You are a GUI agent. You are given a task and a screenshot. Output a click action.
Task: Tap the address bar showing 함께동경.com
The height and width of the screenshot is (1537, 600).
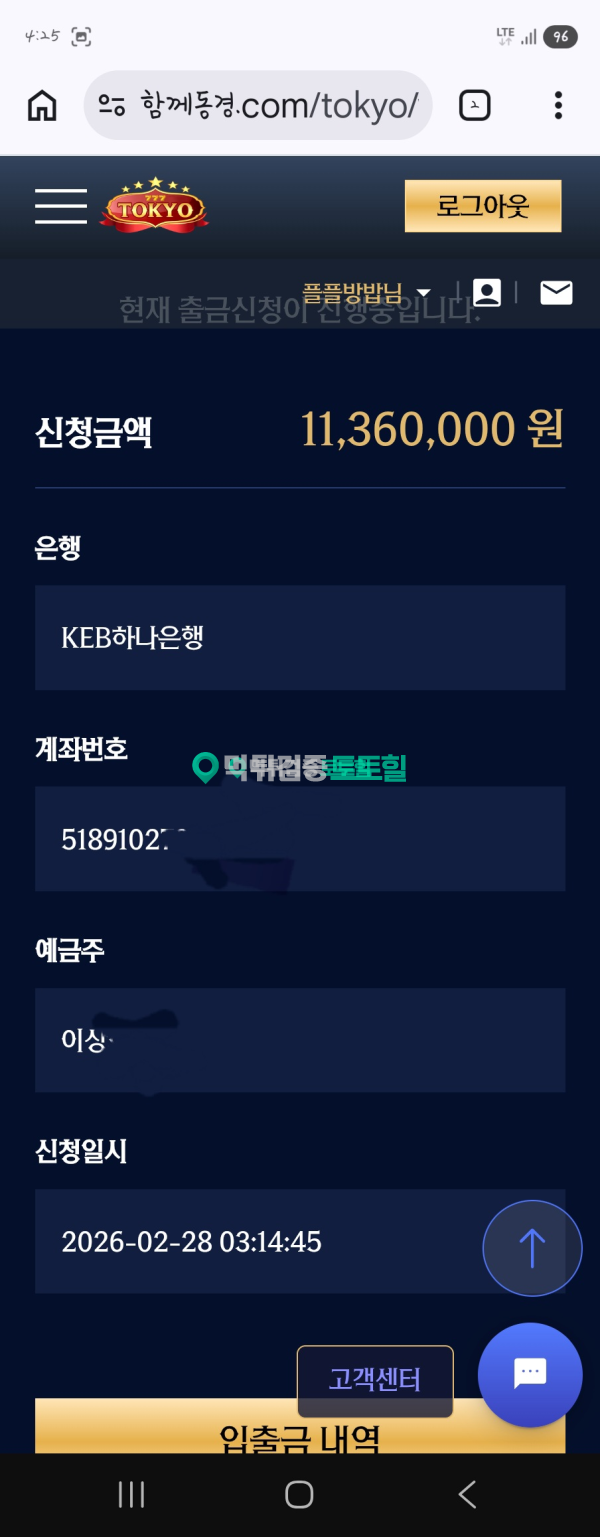[258, 105]
